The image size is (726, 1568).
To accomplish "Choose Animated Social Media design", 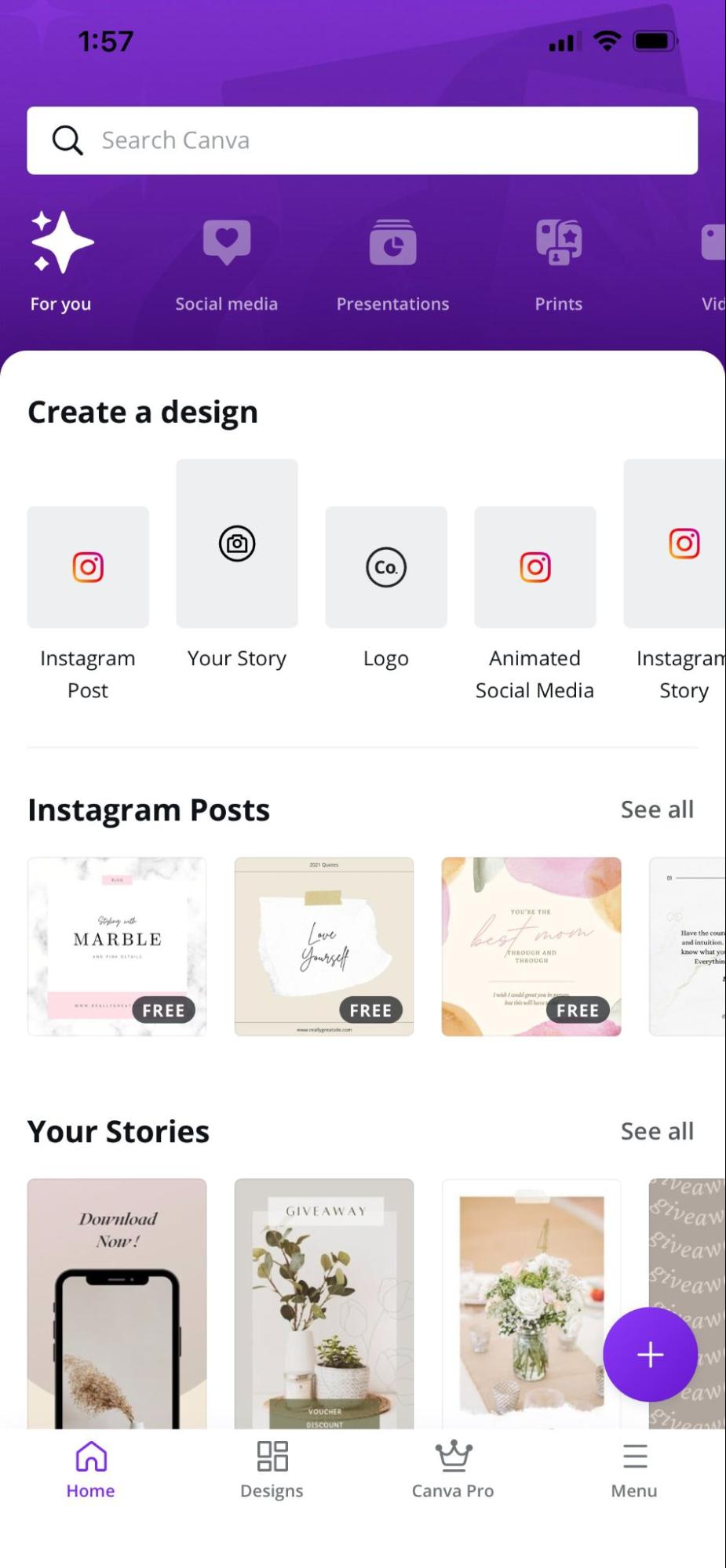I will 535,567.
